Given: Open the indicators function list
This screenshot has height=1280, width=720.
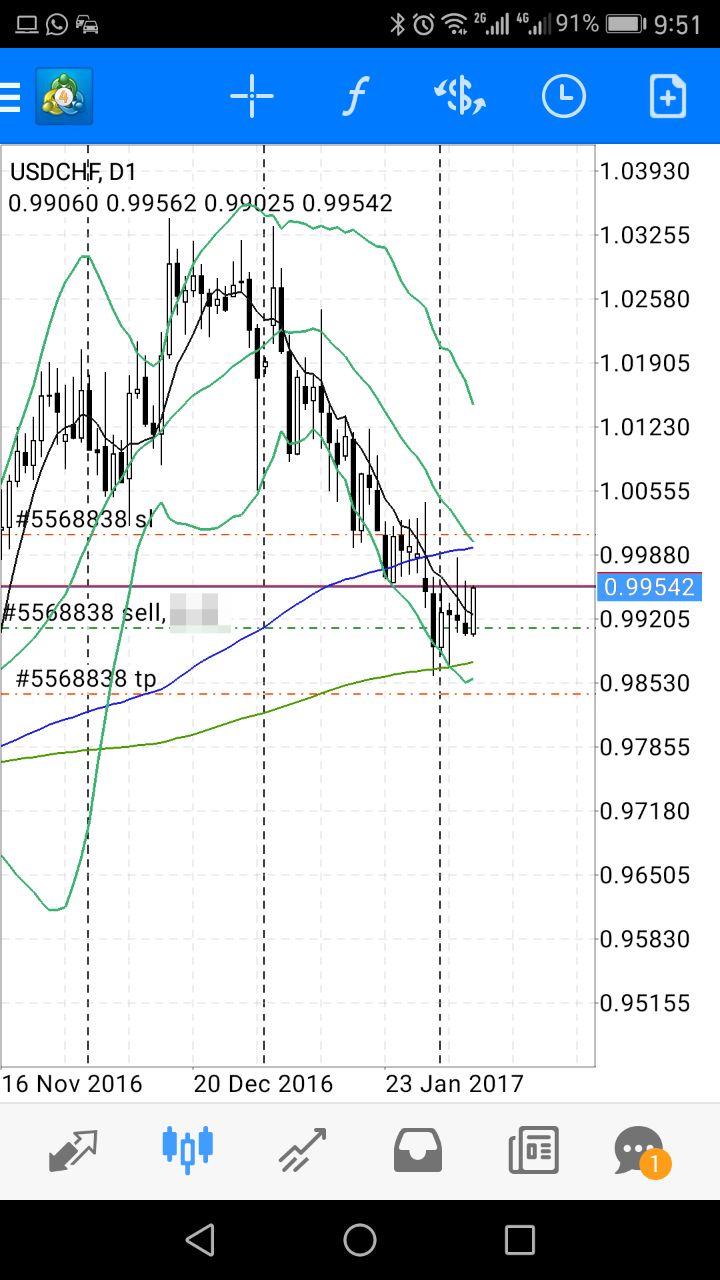Looking at the screenshot, I should pos(355,97).
